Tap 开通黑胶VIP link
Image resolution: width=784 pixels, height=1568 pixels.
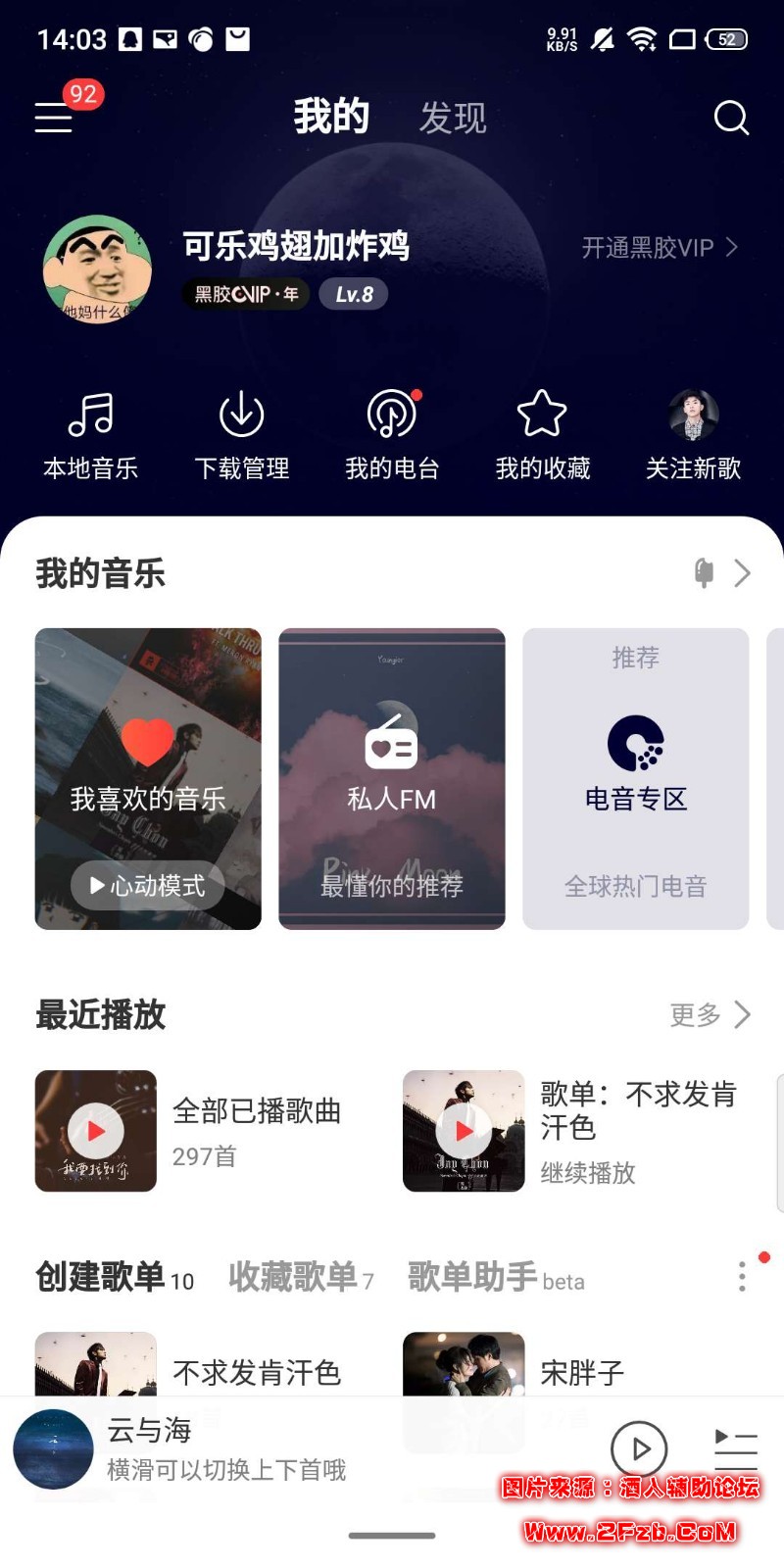tap(659, 248)
